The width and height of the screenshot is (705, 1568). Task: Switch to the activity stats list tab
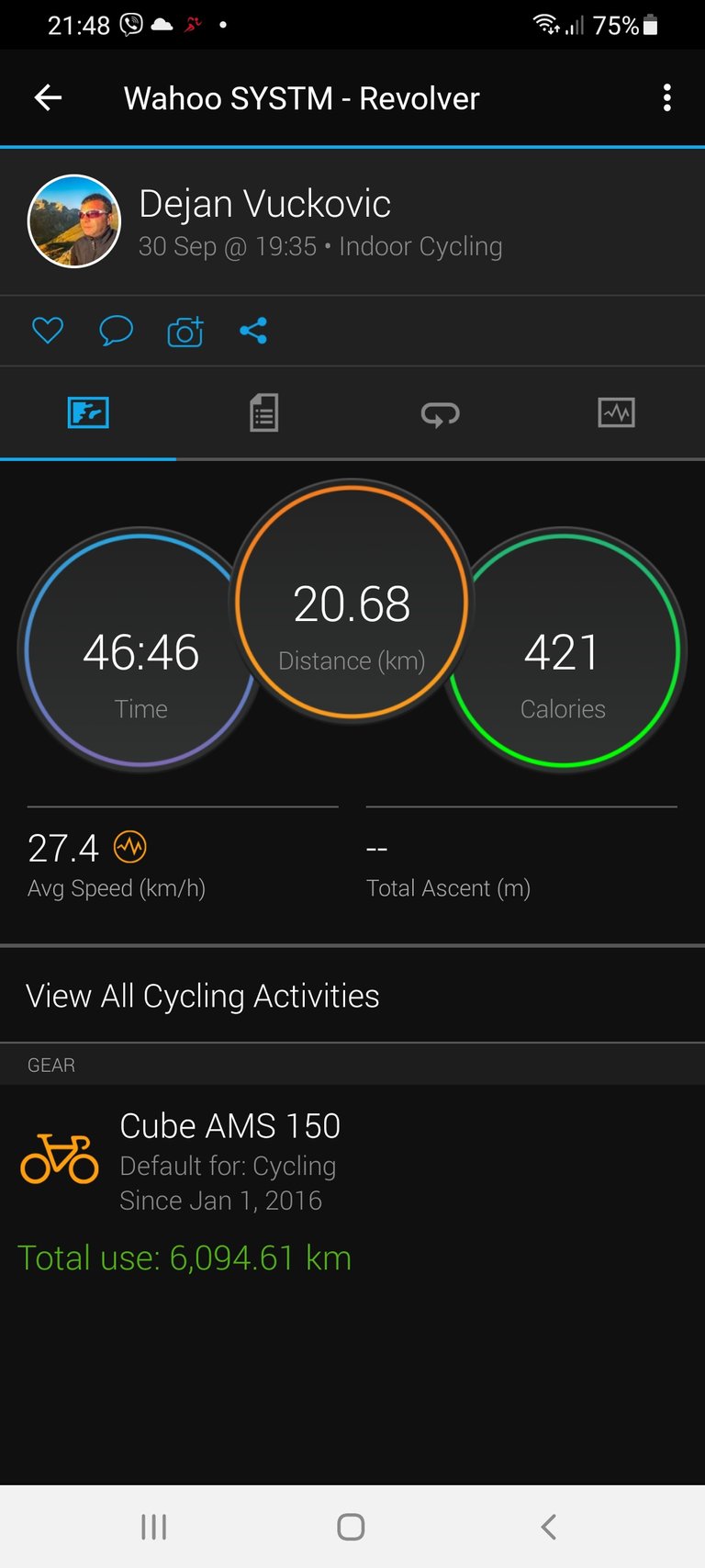tap(263, 413)
